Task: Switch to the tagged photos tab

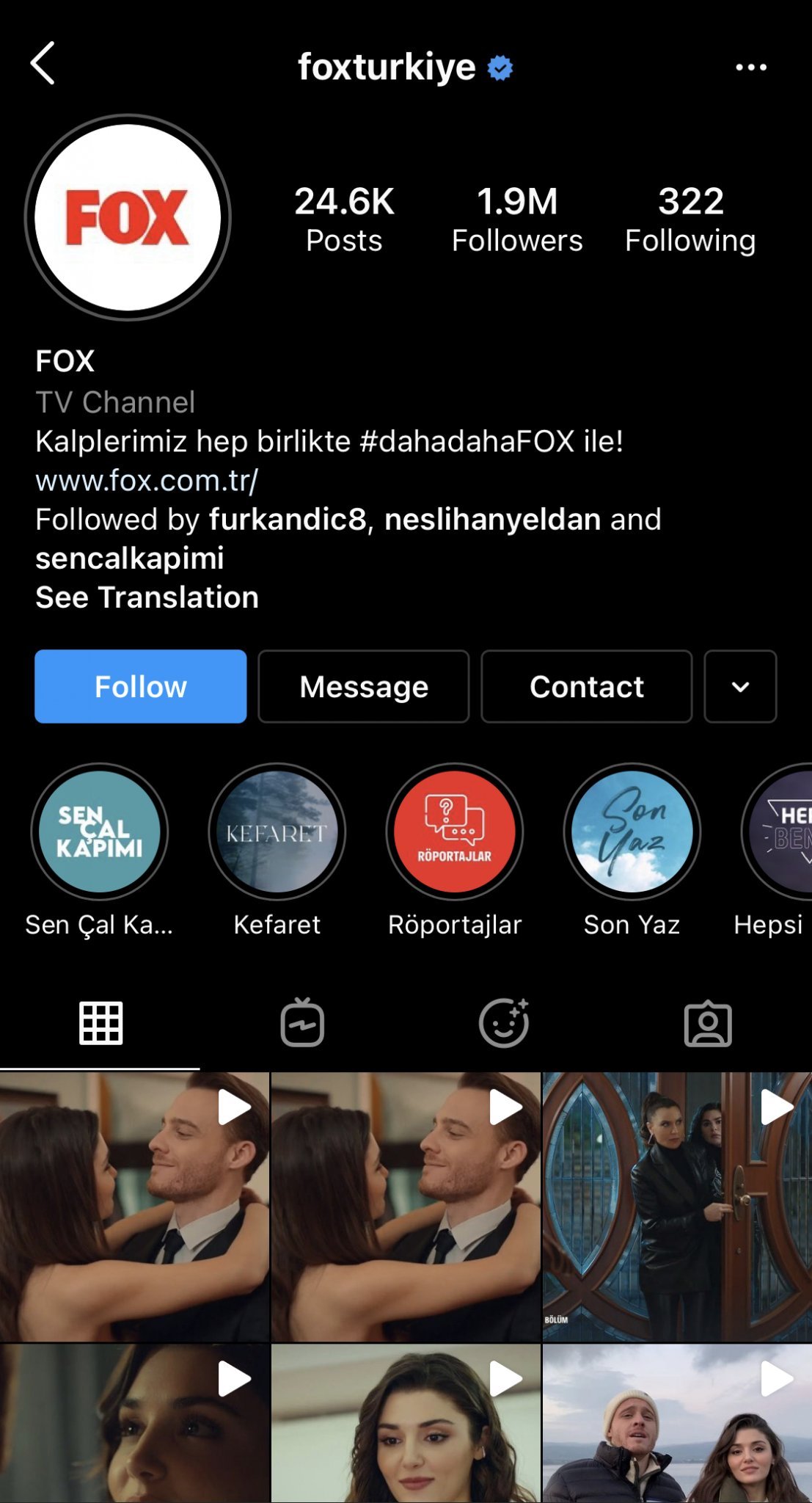Action: click(x=707, y=1022)
